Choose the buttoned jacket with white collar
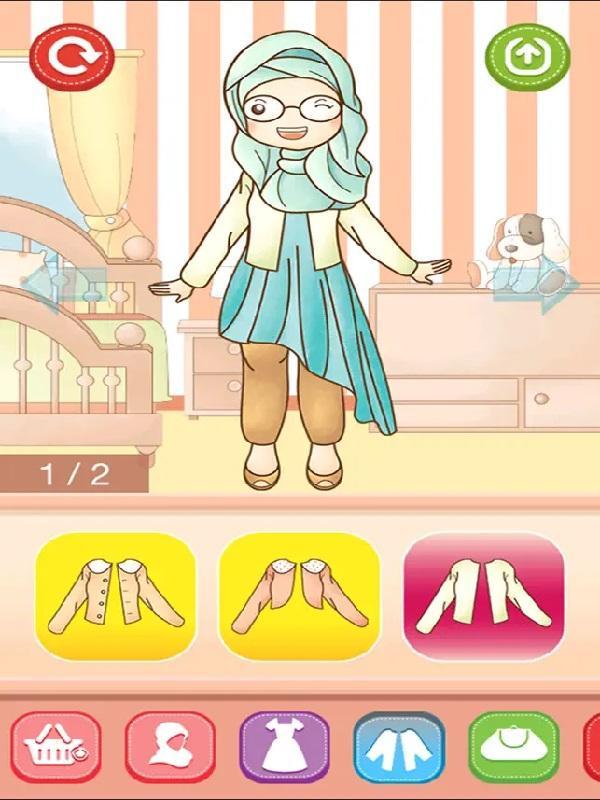 click(116, 600)
